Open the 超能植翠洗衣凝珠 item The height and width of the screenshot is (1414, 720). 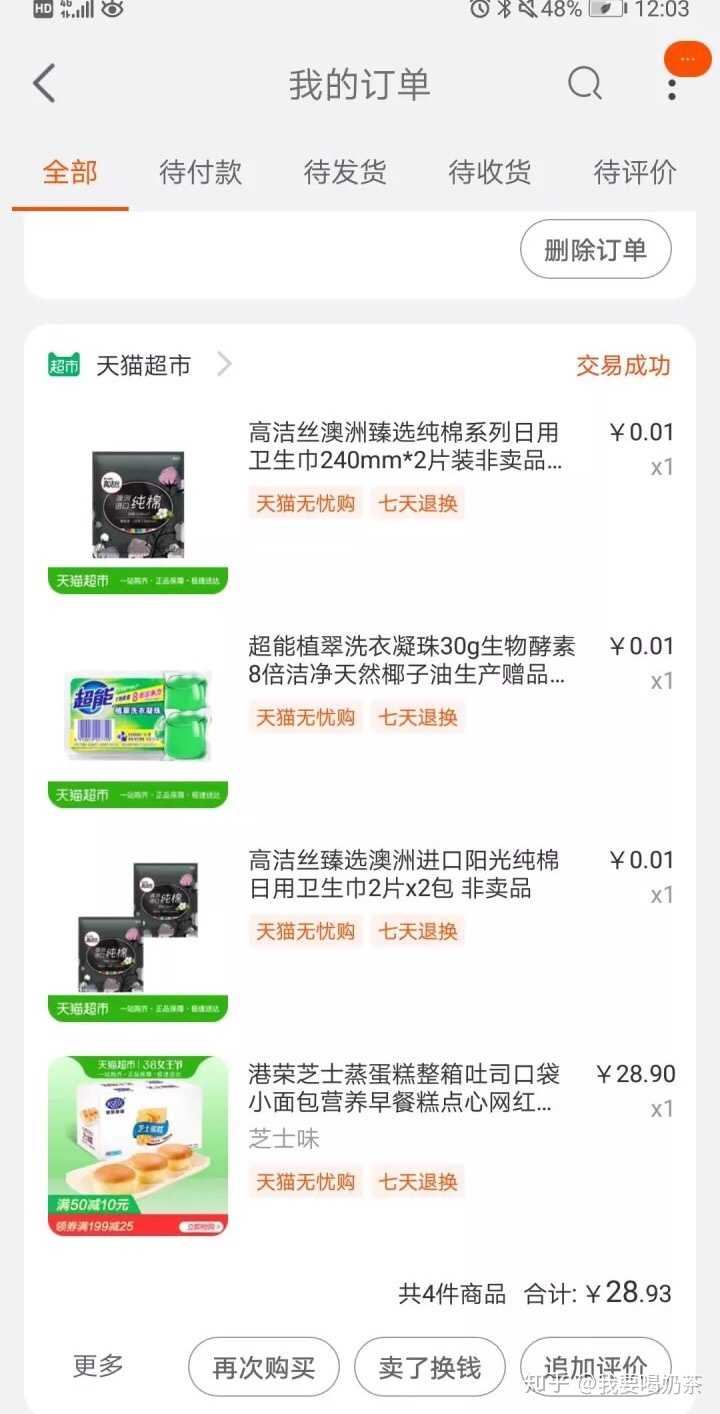pos(411,660)
